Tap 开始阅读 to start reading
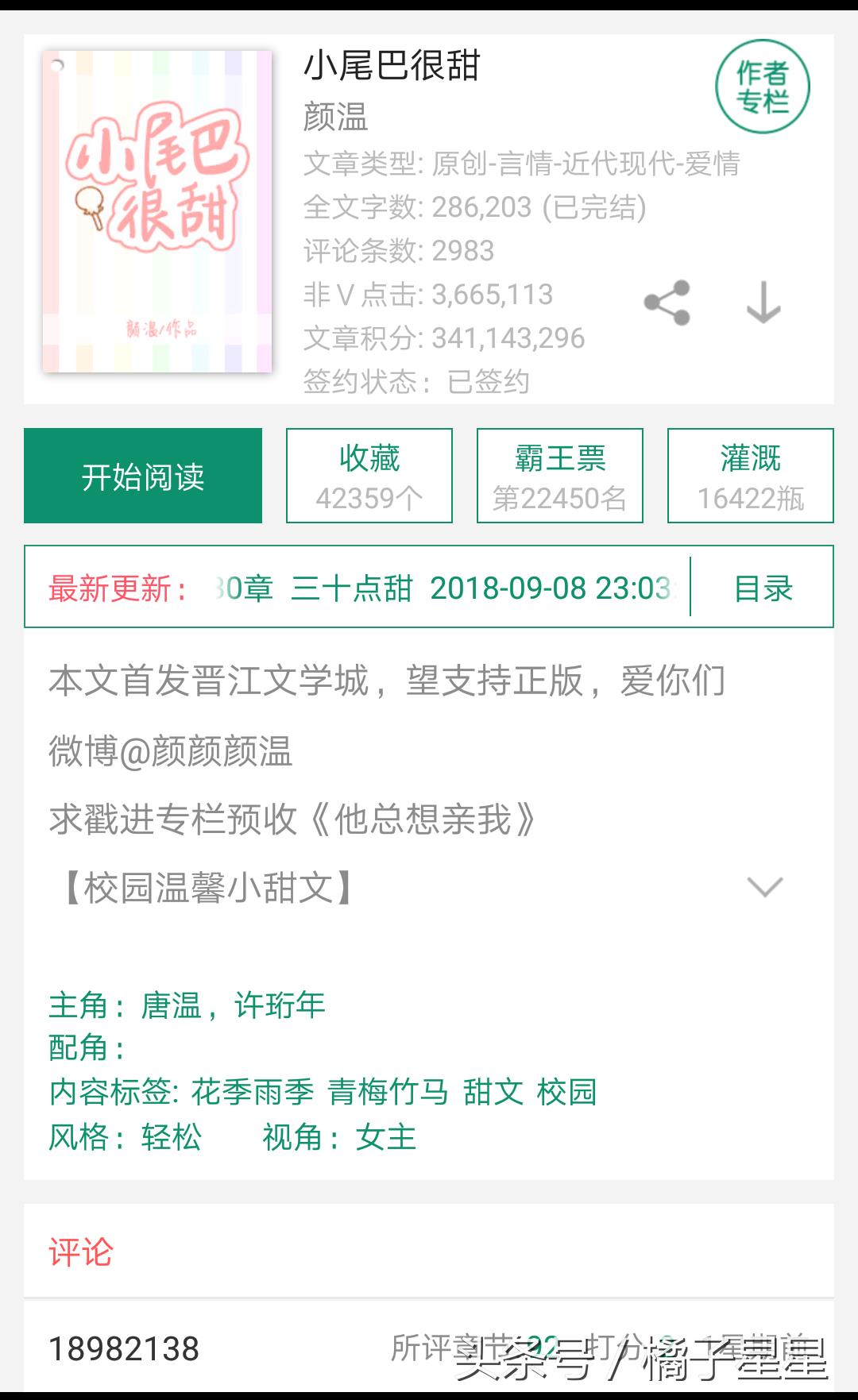Image resolution: width=858 pixels, height=1400 pixels. pos(143,476)
